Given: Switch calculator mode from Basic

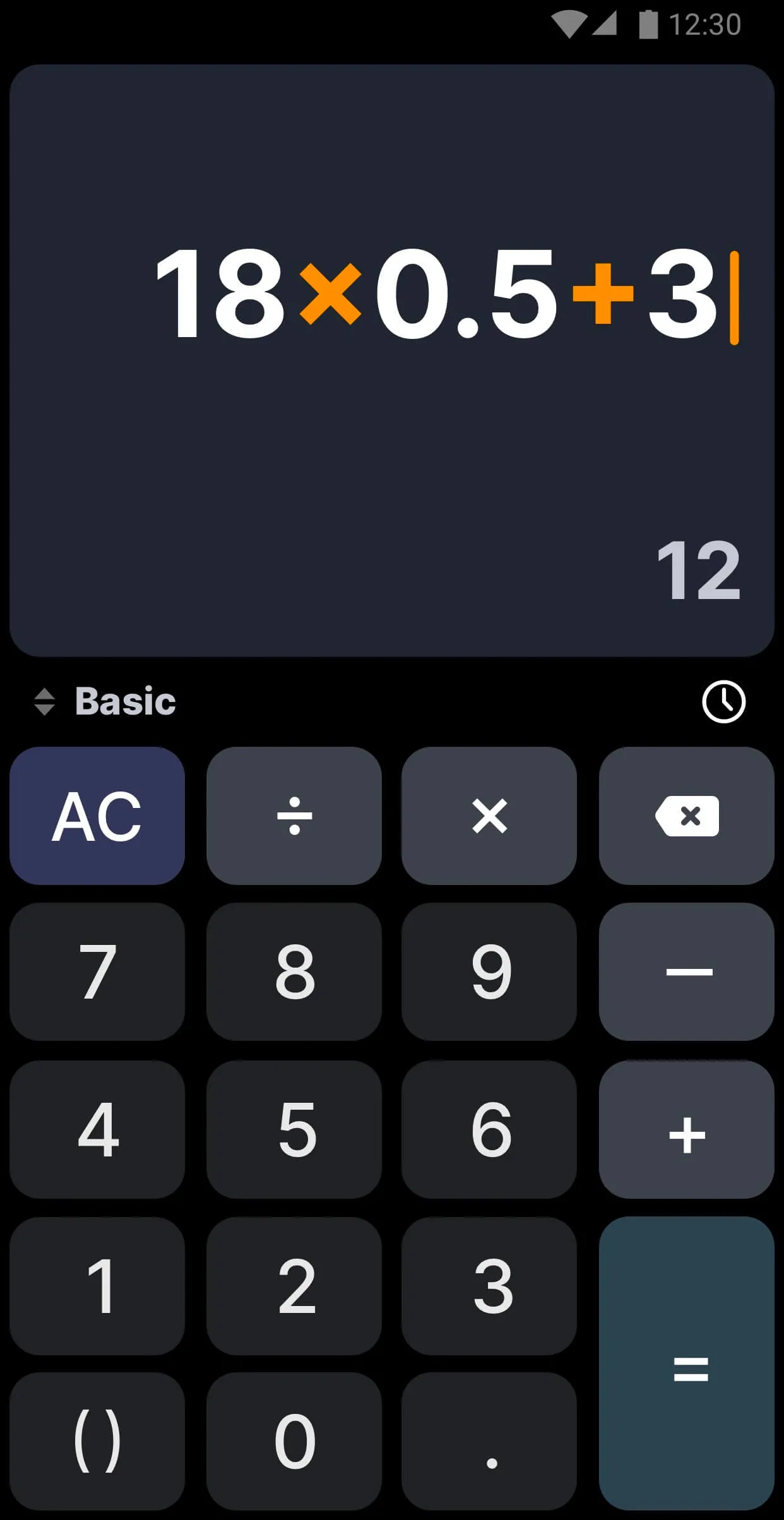Looking at the screenshot, I should (x=105, y=701).
